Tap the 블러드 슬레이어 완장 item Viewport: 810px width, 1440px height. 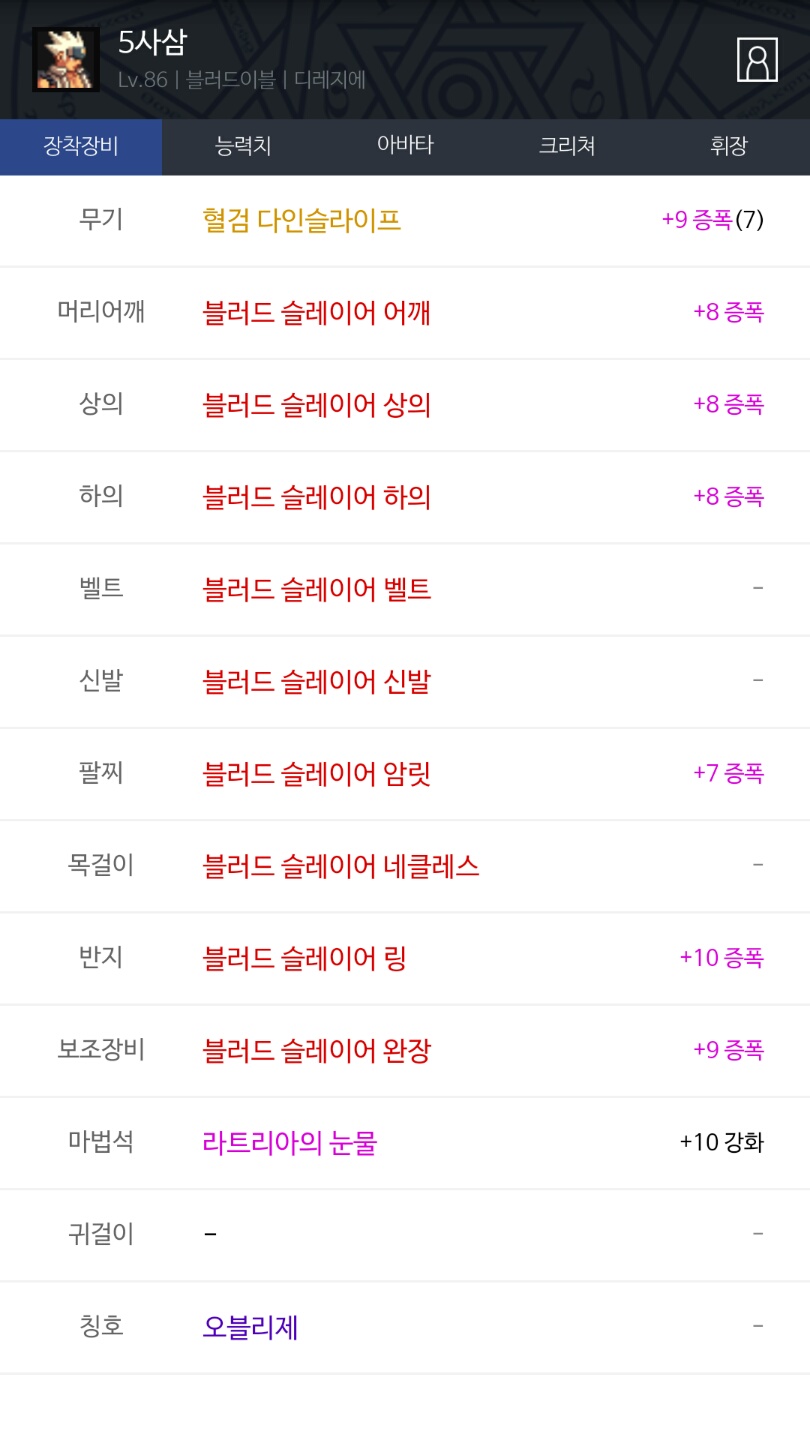[x=316, y=1051]
